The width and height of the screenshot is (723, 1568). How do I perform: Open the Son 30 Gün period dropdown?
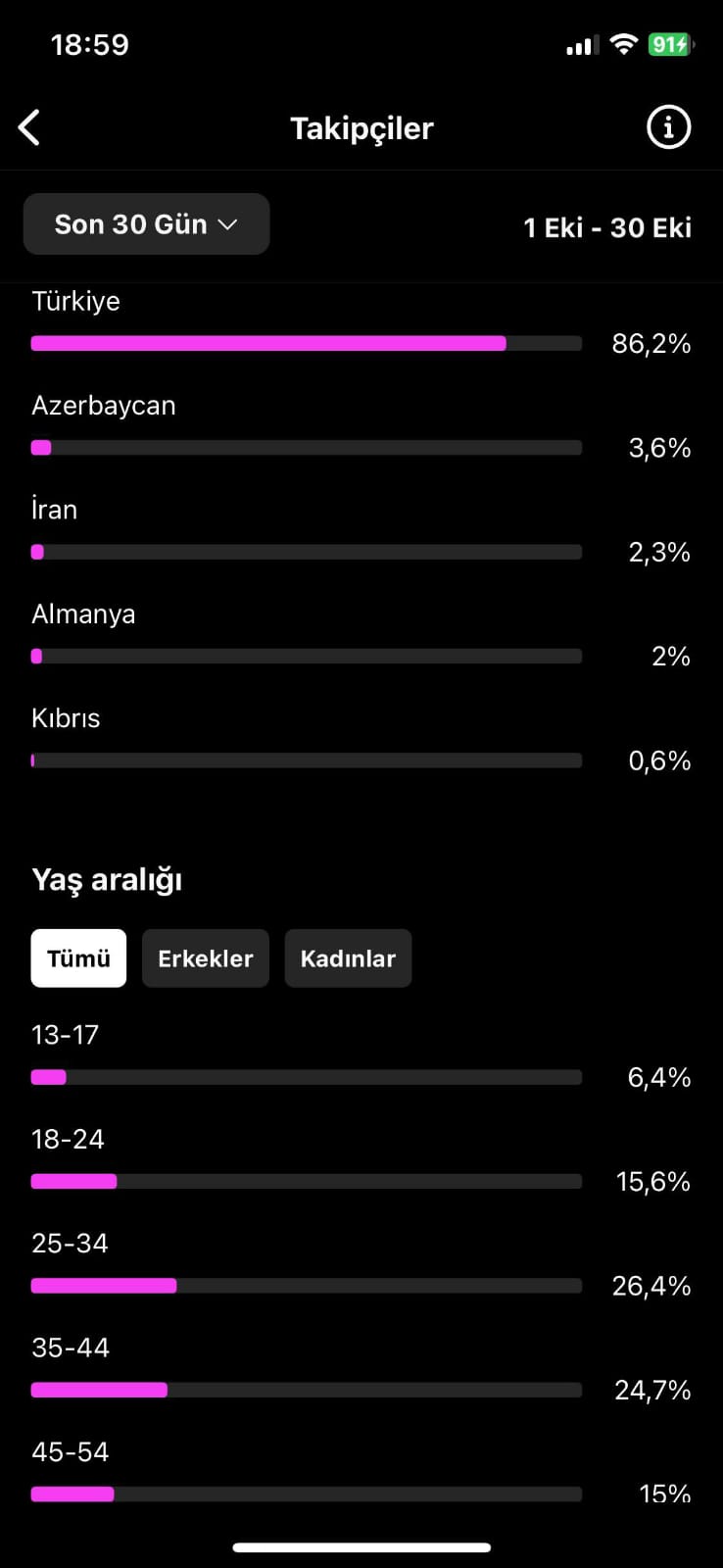[x=146, y=224]
